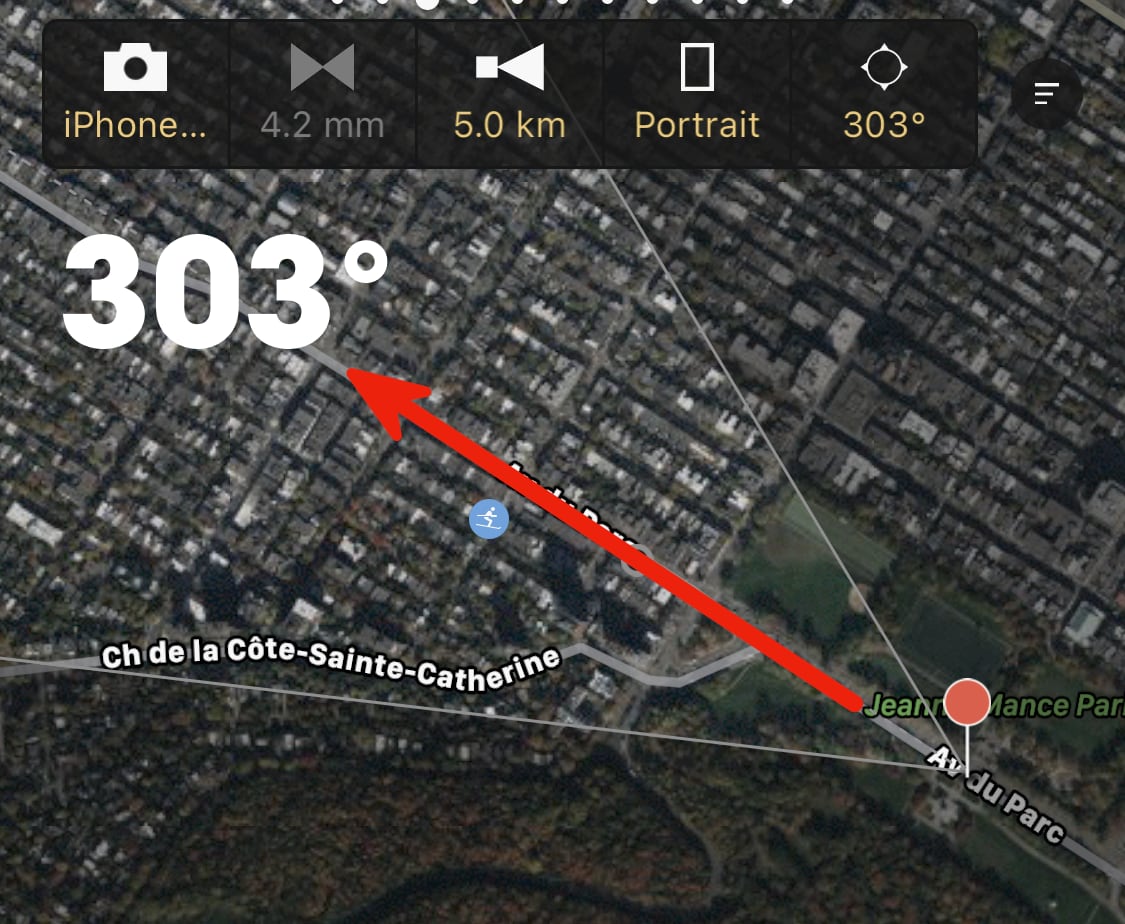Open the iPhone camera selector
Screen dimensions: 1125x924
click(x=136, y=94)
